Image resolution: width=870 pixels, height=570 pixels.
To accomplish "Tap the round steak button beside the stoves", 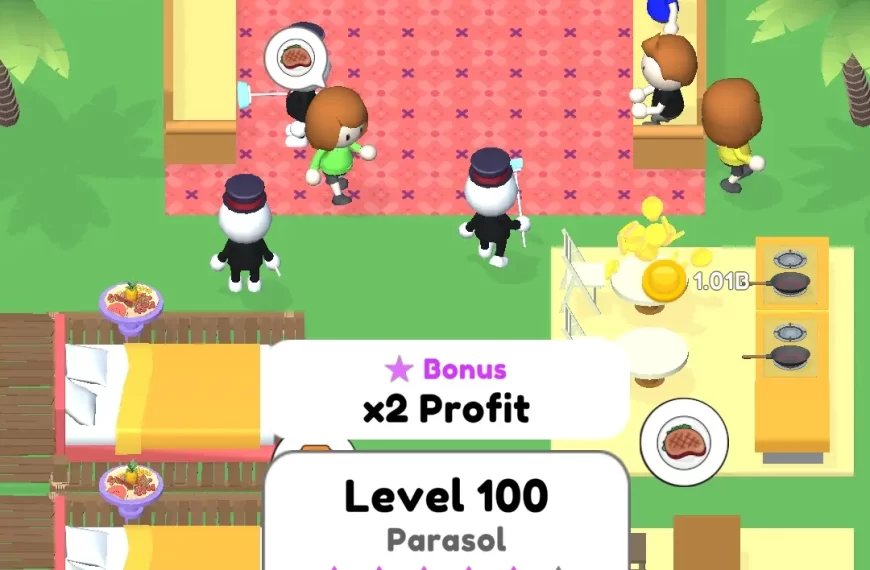I will tap(684, 442).
